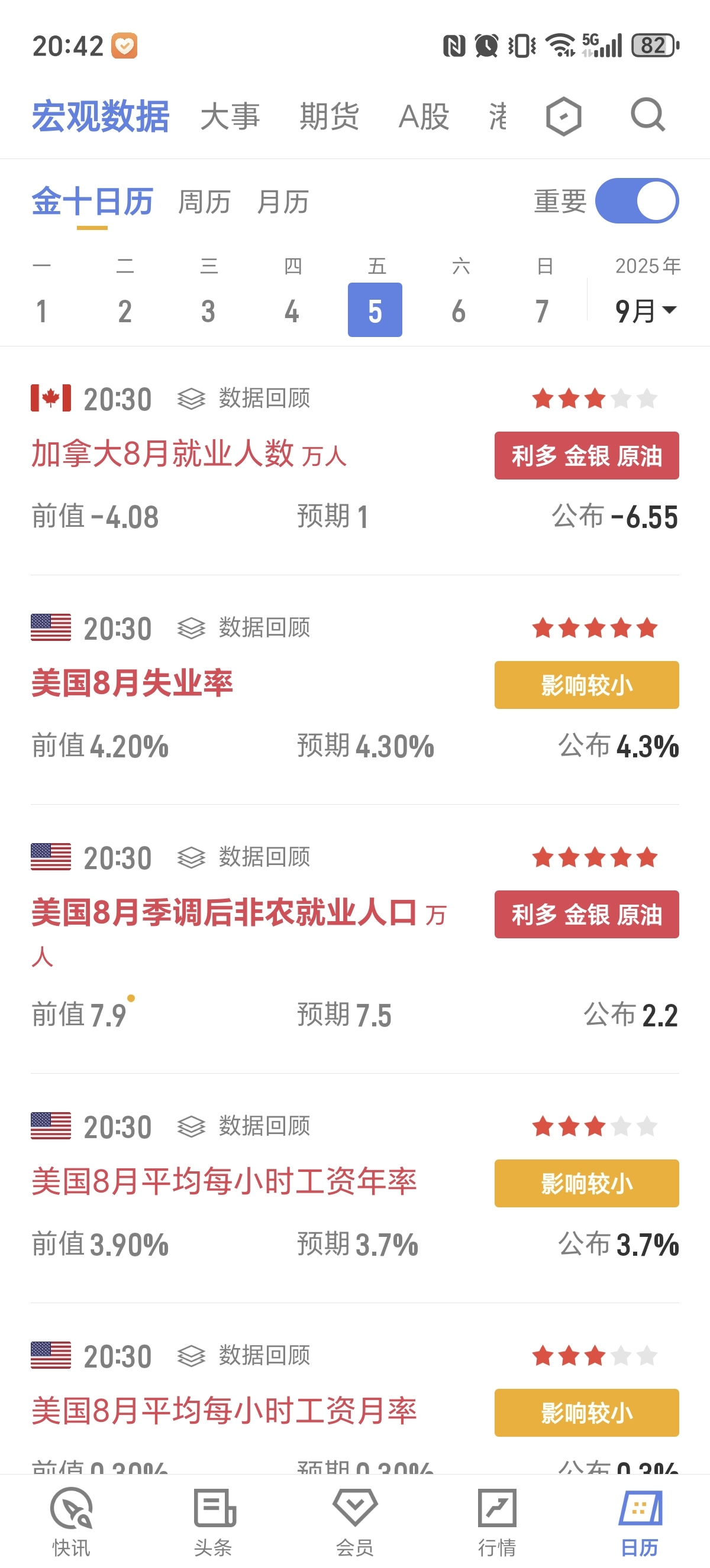
Task: Open 加拿大8月就业人数 data entry
Action: (x=189, y=454)
